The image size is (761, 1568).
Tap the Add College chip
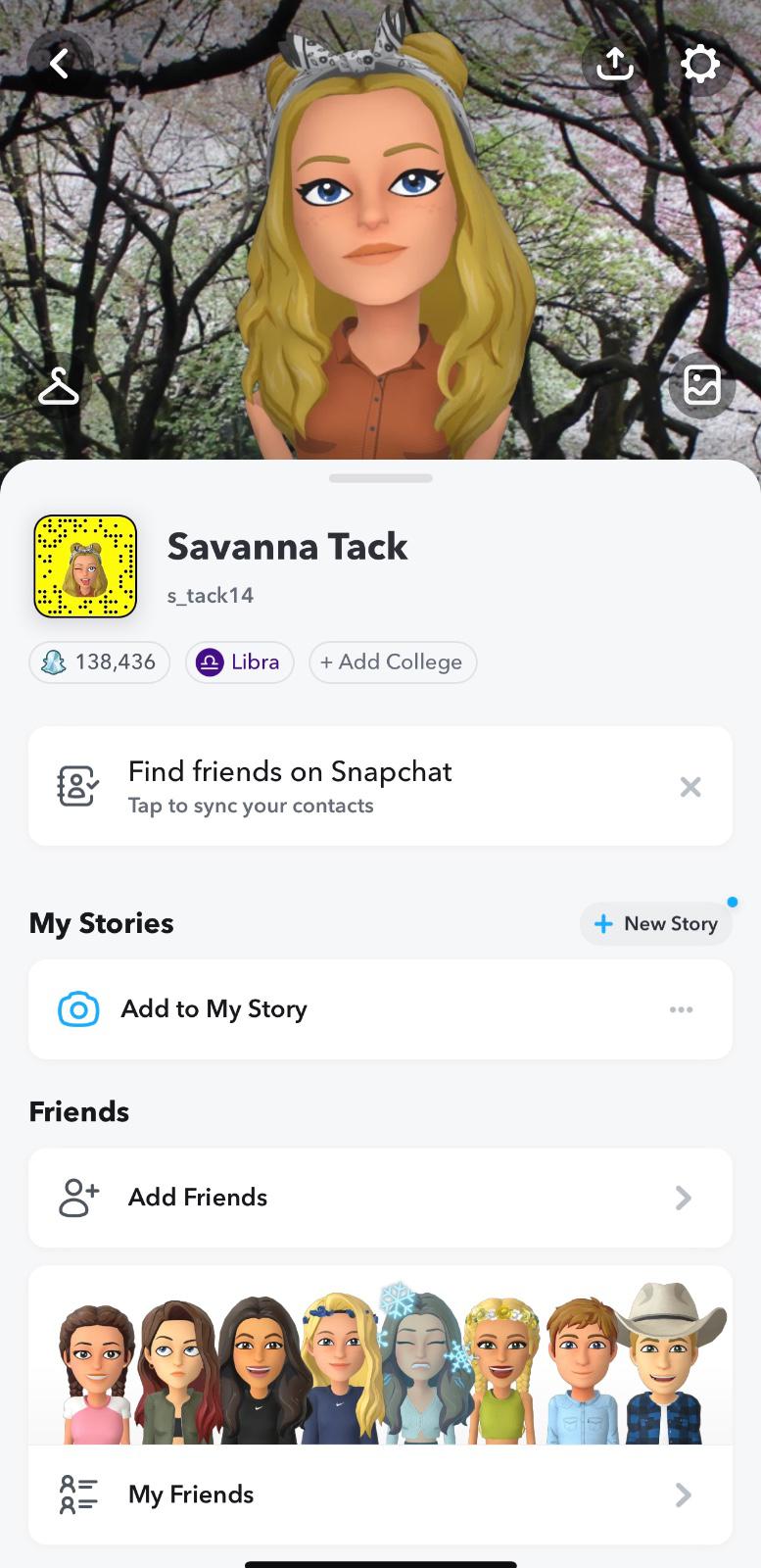[393, 662]
